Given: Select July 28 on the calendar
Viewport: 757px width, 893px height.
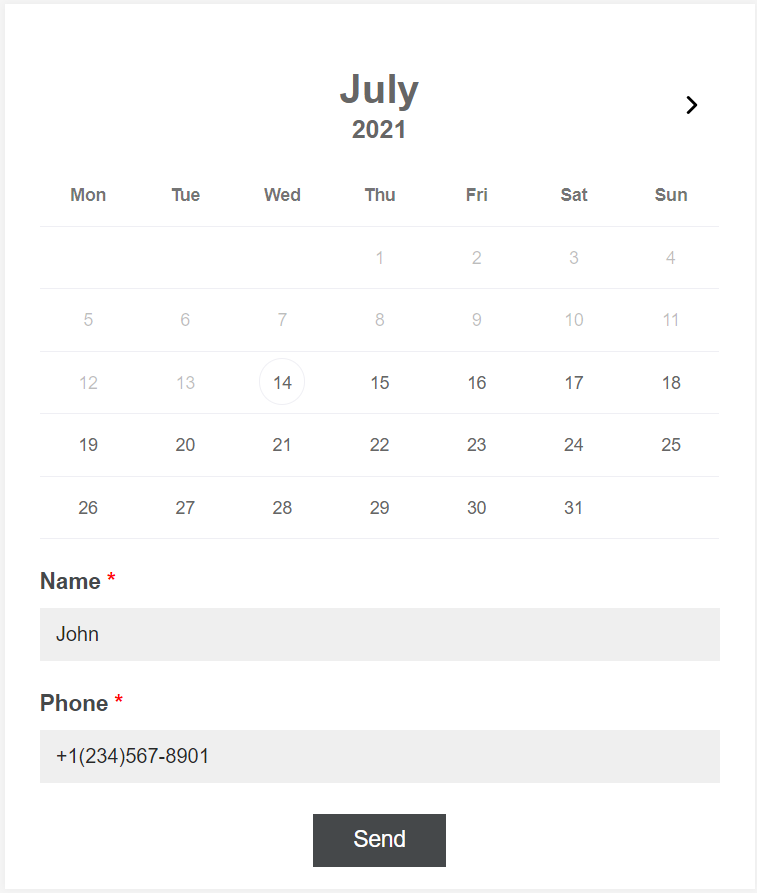Looking at the screenshot, I should 282,508.
